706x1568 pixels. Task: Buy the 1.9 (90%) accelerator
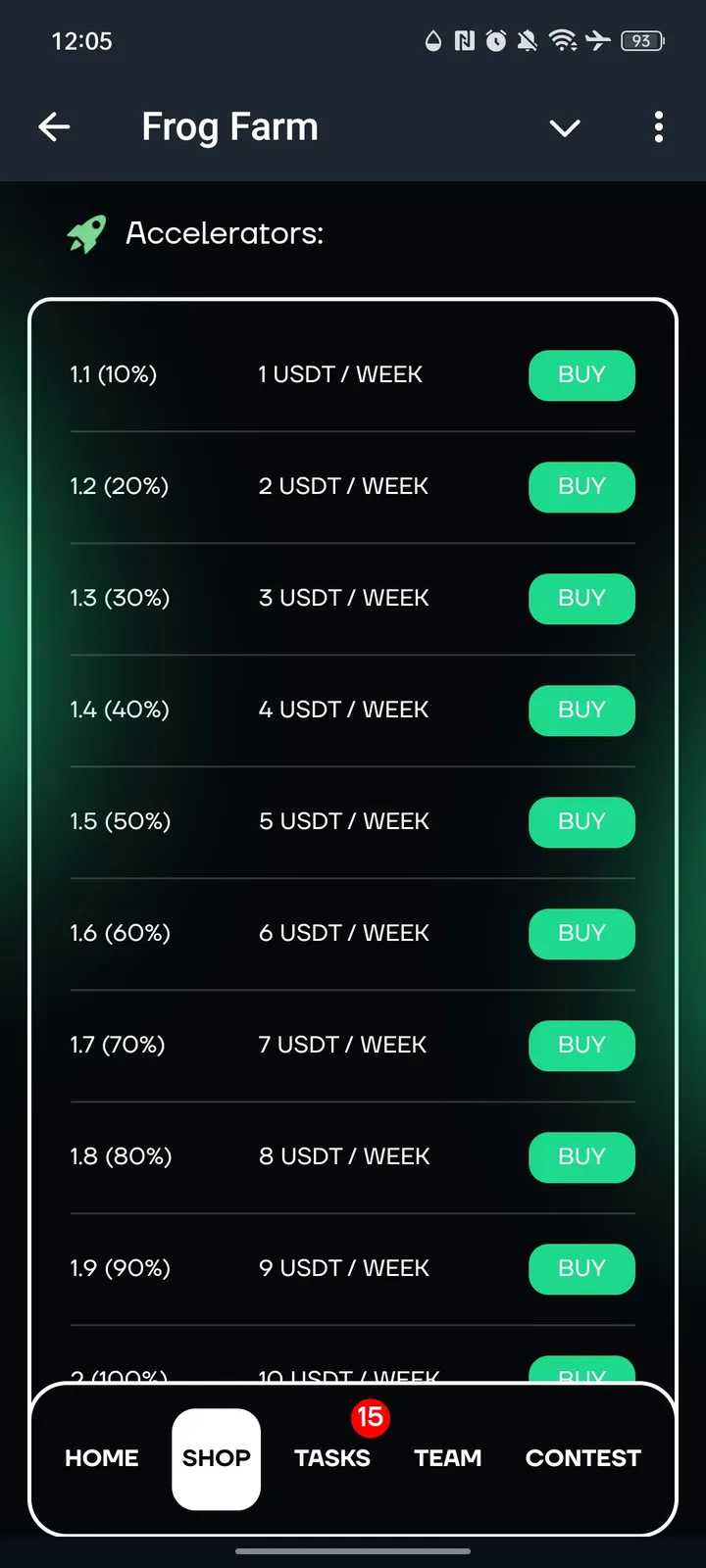[x=581, y=1269]
